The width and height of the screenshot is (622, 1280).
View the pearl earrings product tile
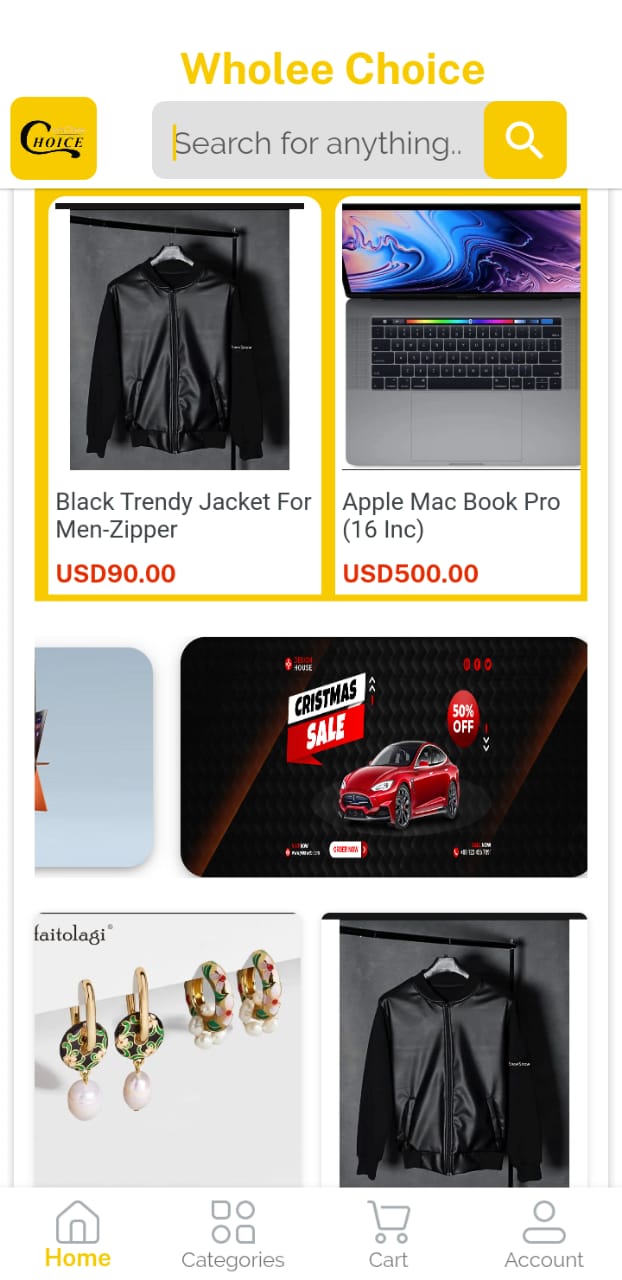pyautogui.click(x=168, y=1050)
